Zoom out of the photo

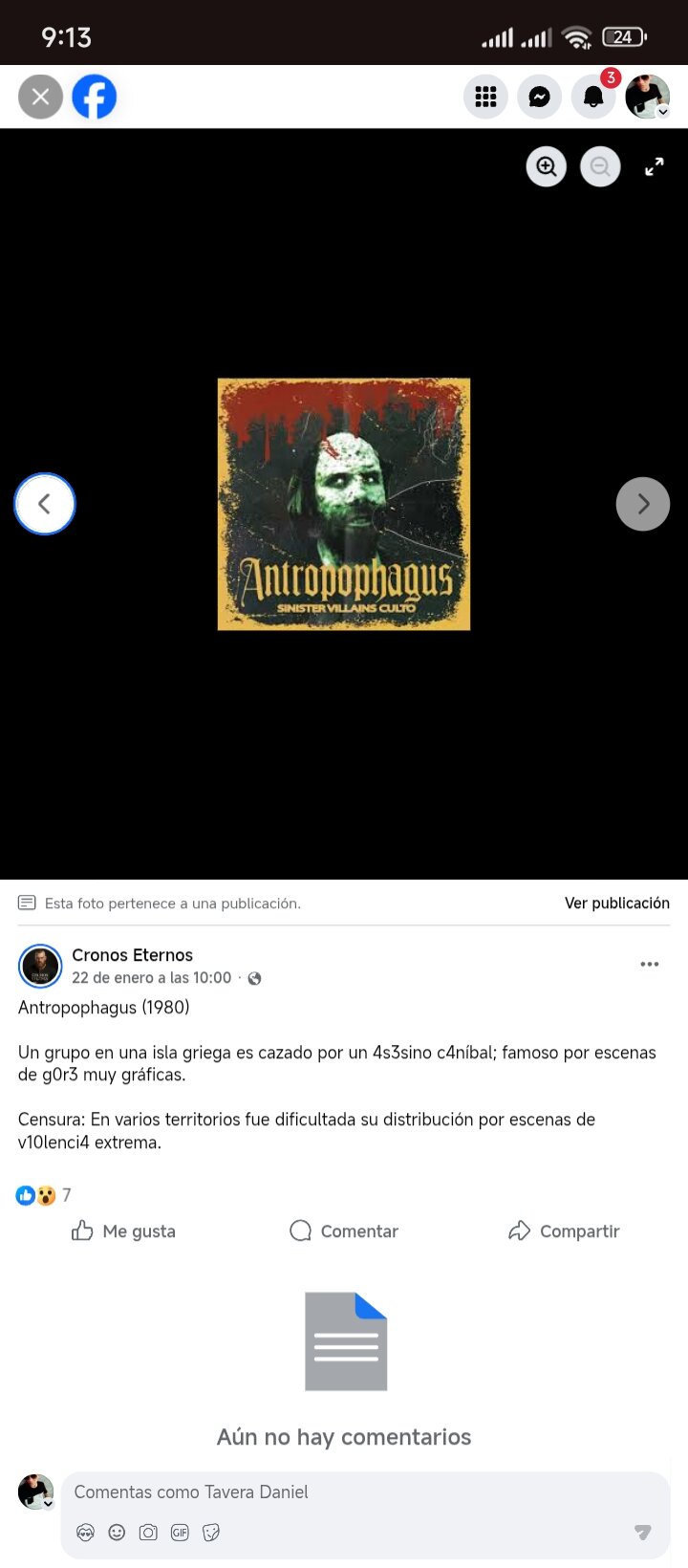point(600,167)
